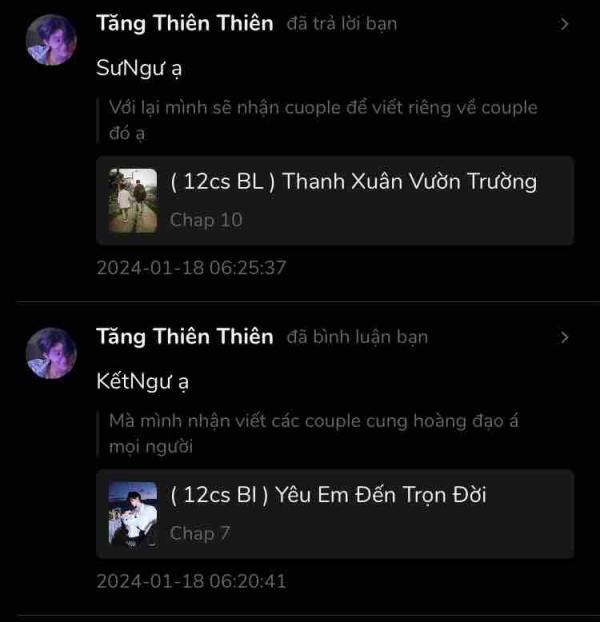View Tăng Thiên Thiên's avatar on the comment
Image resolution: width=600 pixels, height=622 pixels.
tap(51, 353)
